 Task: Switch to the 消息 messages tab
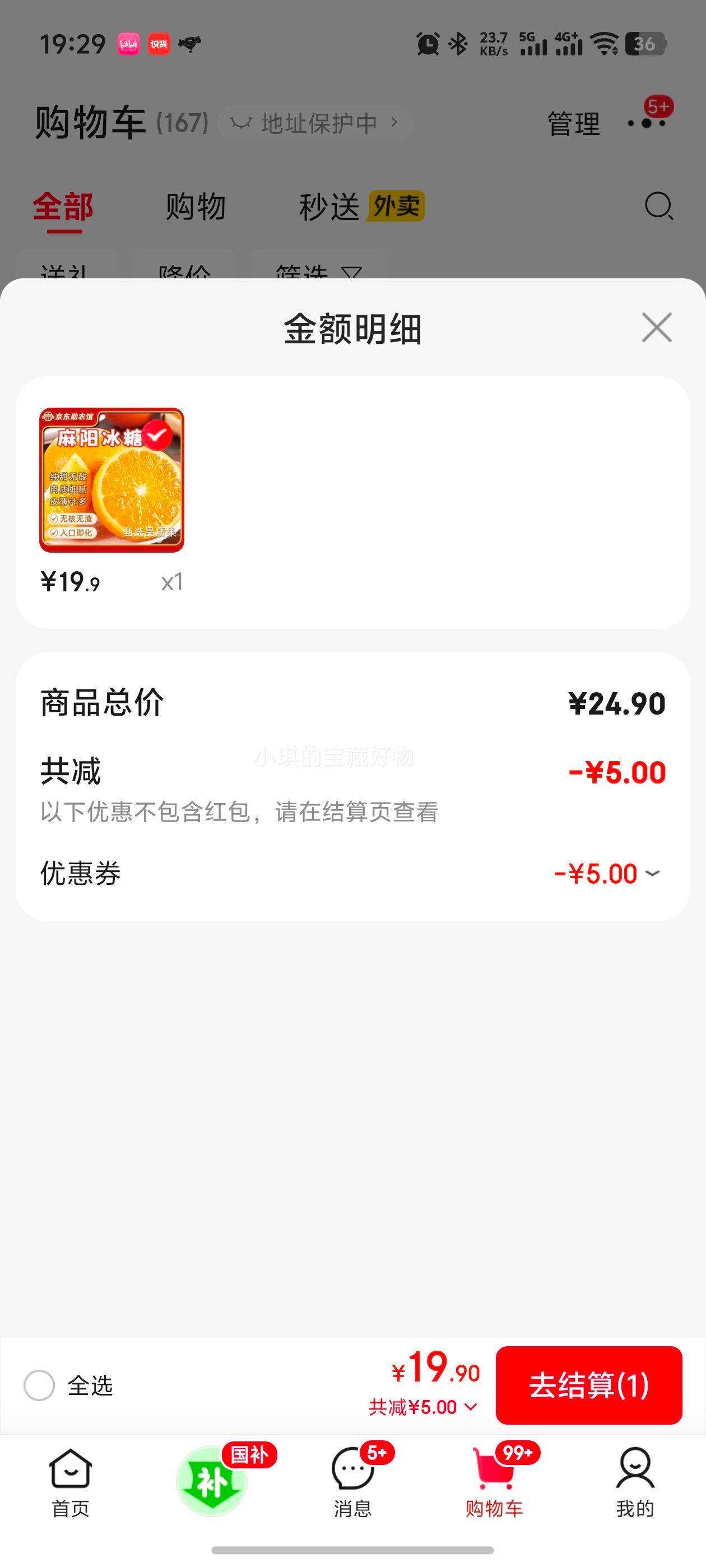352,1482
